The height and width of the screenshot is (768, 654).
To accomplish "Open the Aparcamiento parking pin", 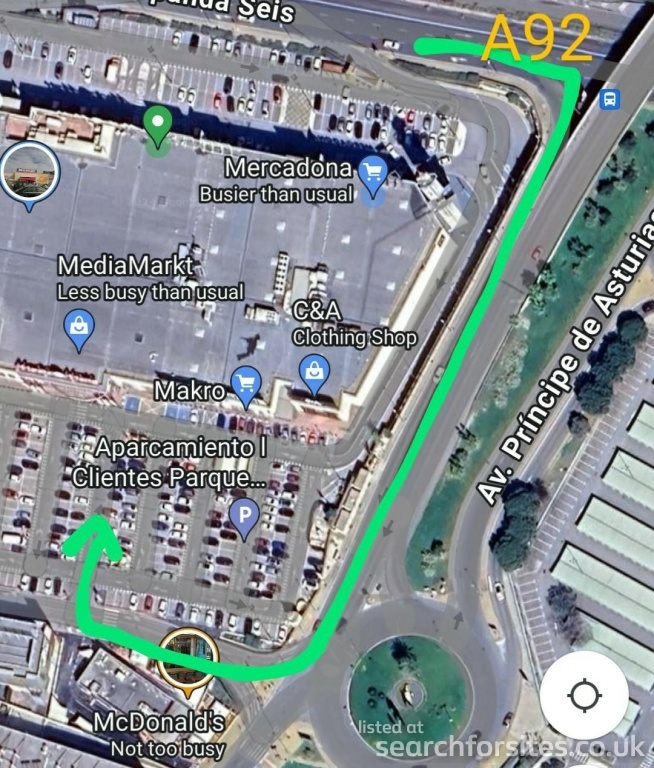I will pyautogui.click(x=244, y=517).
